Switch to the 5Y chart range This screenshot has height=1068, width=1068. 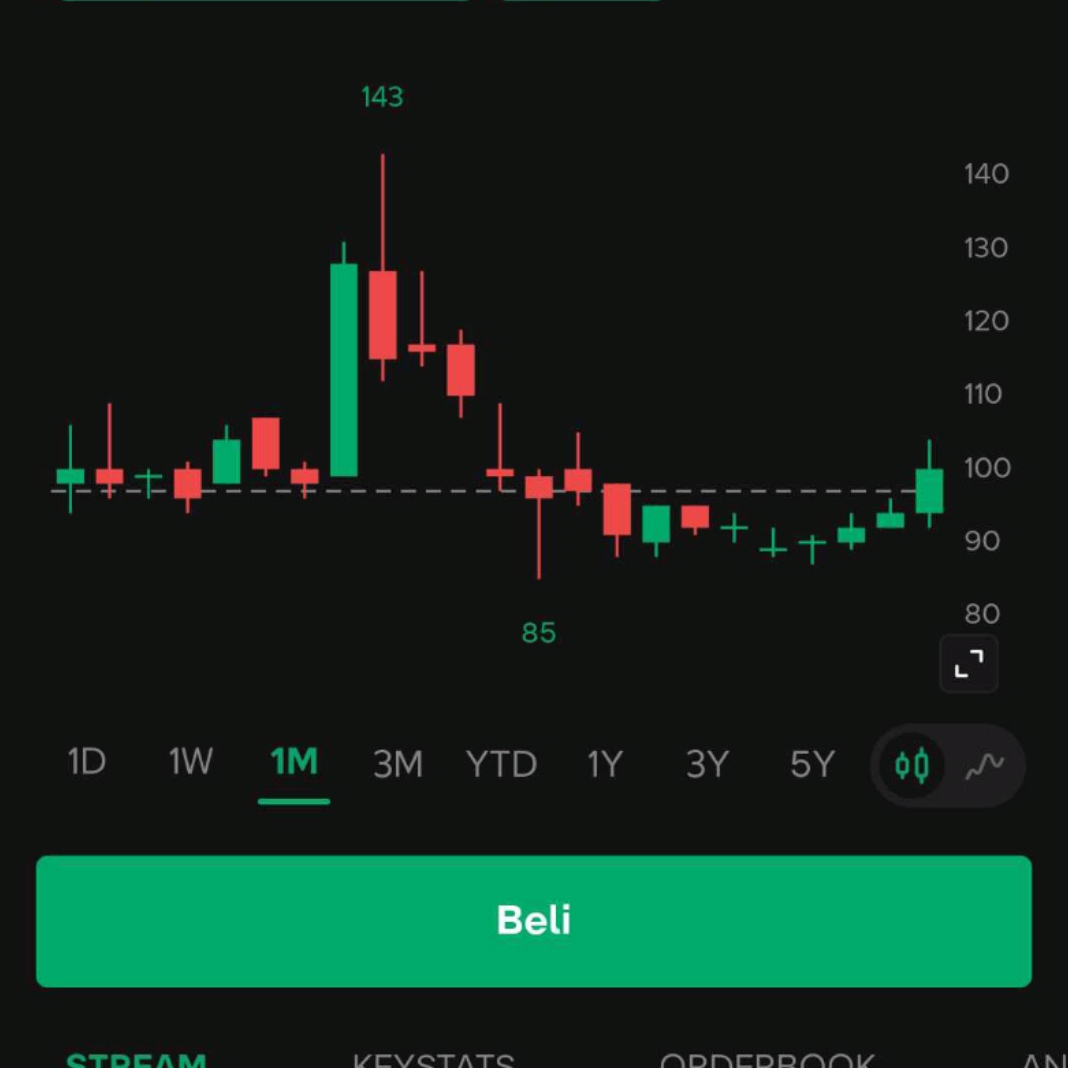pyautogui.click(x=811, y=765)
